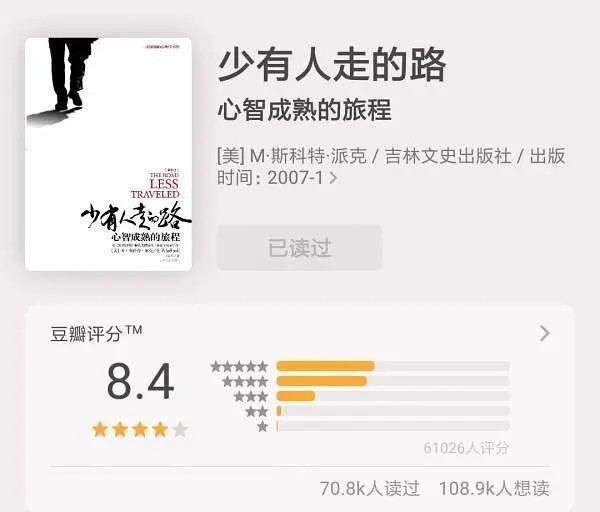Expand book publication details chevron
This screenshot has height=512, width=600.
333,179
